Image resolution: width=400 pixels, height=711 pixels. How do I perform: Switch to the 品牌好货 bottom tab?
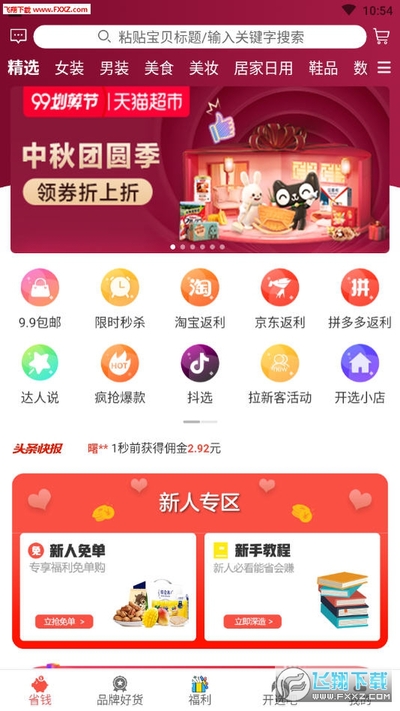click(120, 691)
